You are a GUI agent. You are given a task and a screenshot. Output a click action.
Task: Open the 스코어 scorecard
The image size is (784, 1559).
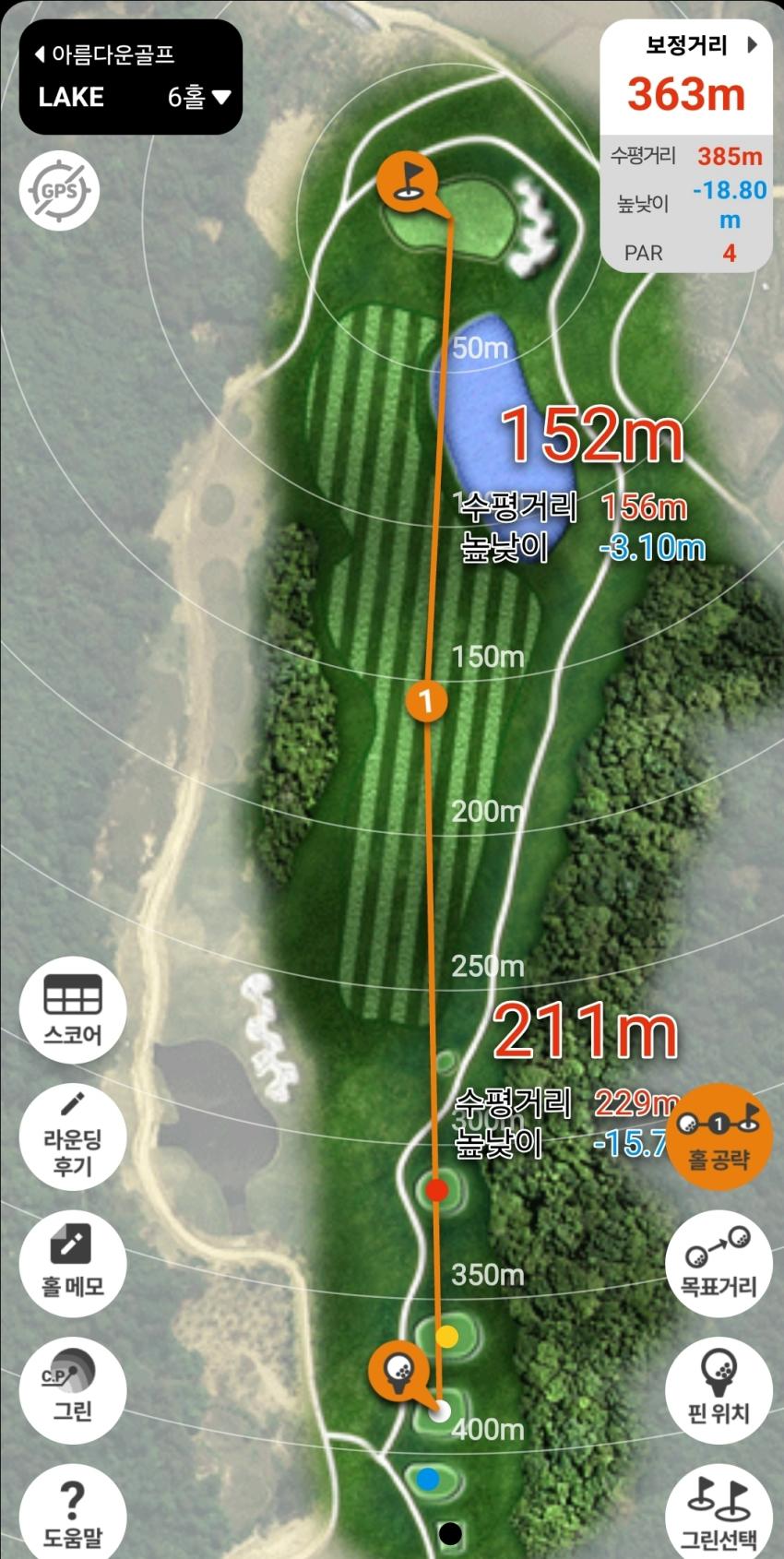click(x=73, y=1011)
